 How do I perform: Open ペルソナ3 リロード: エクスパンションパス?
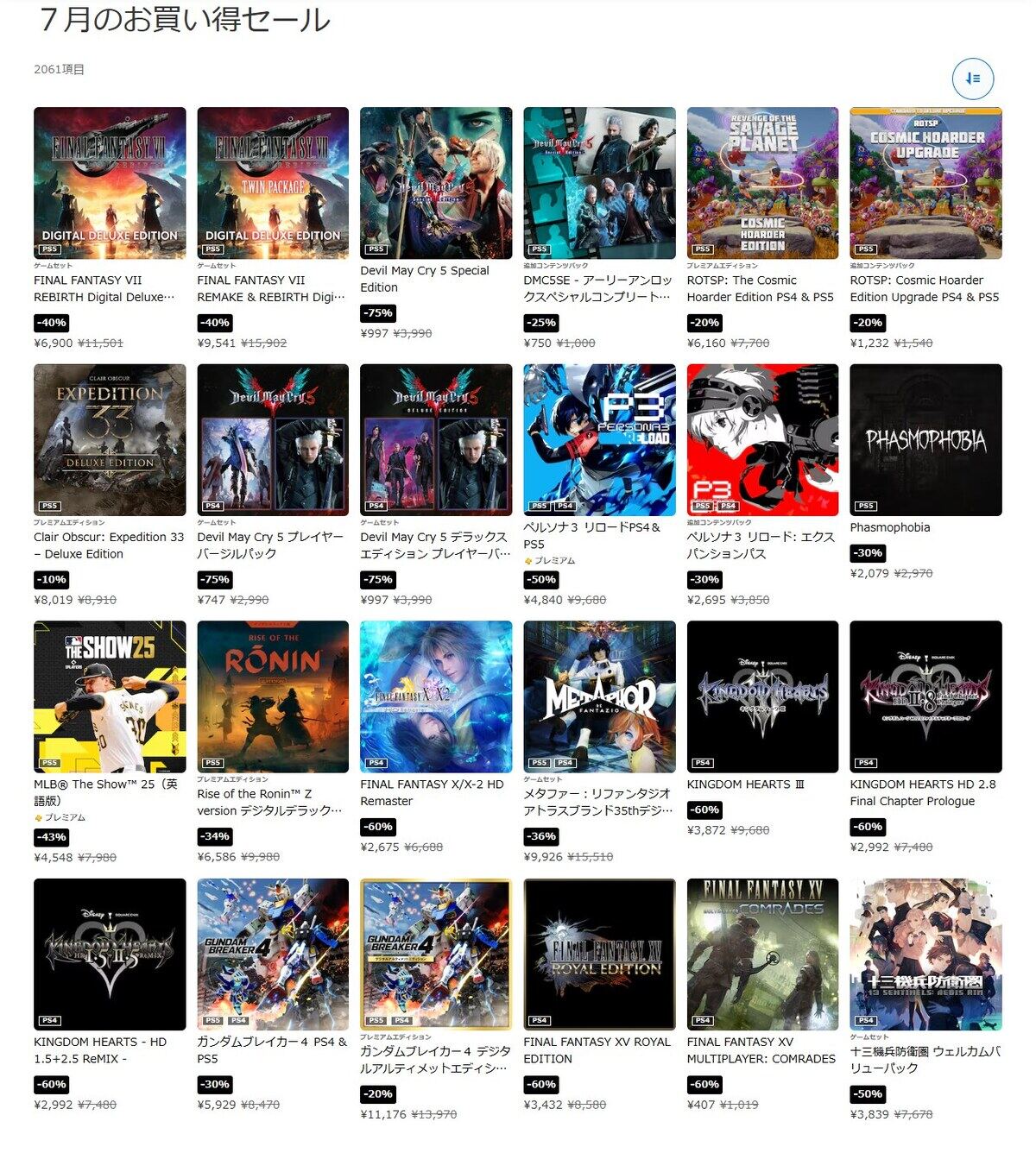tap(762, 440)
